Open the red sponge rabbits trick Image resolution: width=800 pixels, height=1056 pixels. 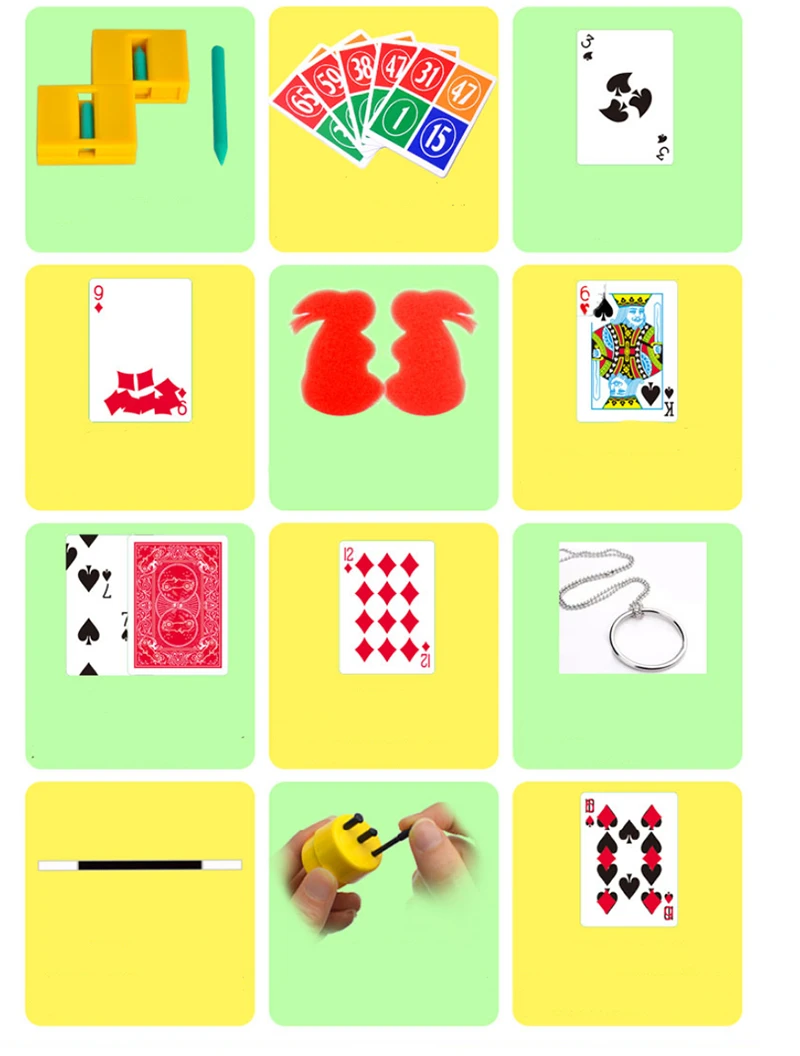pos(383,386)
